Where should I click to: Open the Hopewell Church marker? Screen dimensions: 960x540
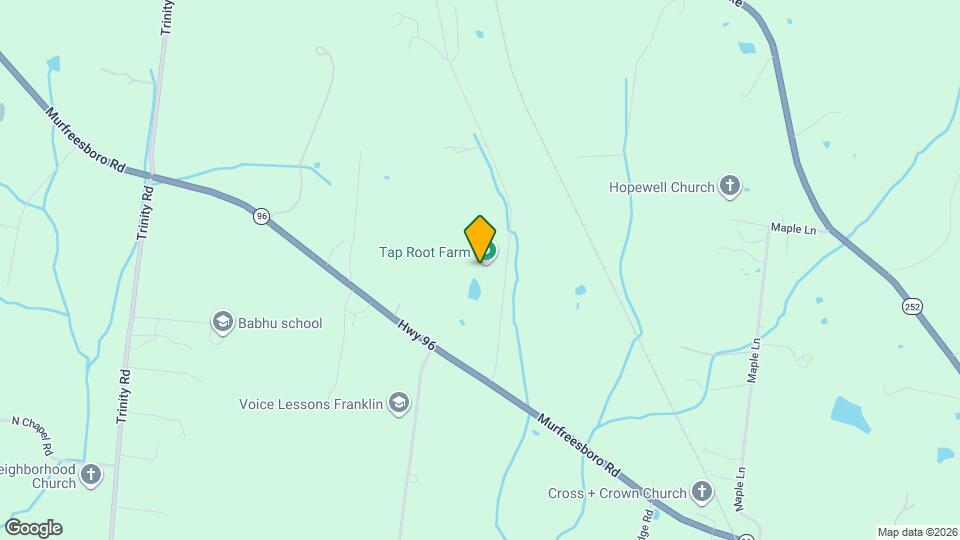pos(731,186)
